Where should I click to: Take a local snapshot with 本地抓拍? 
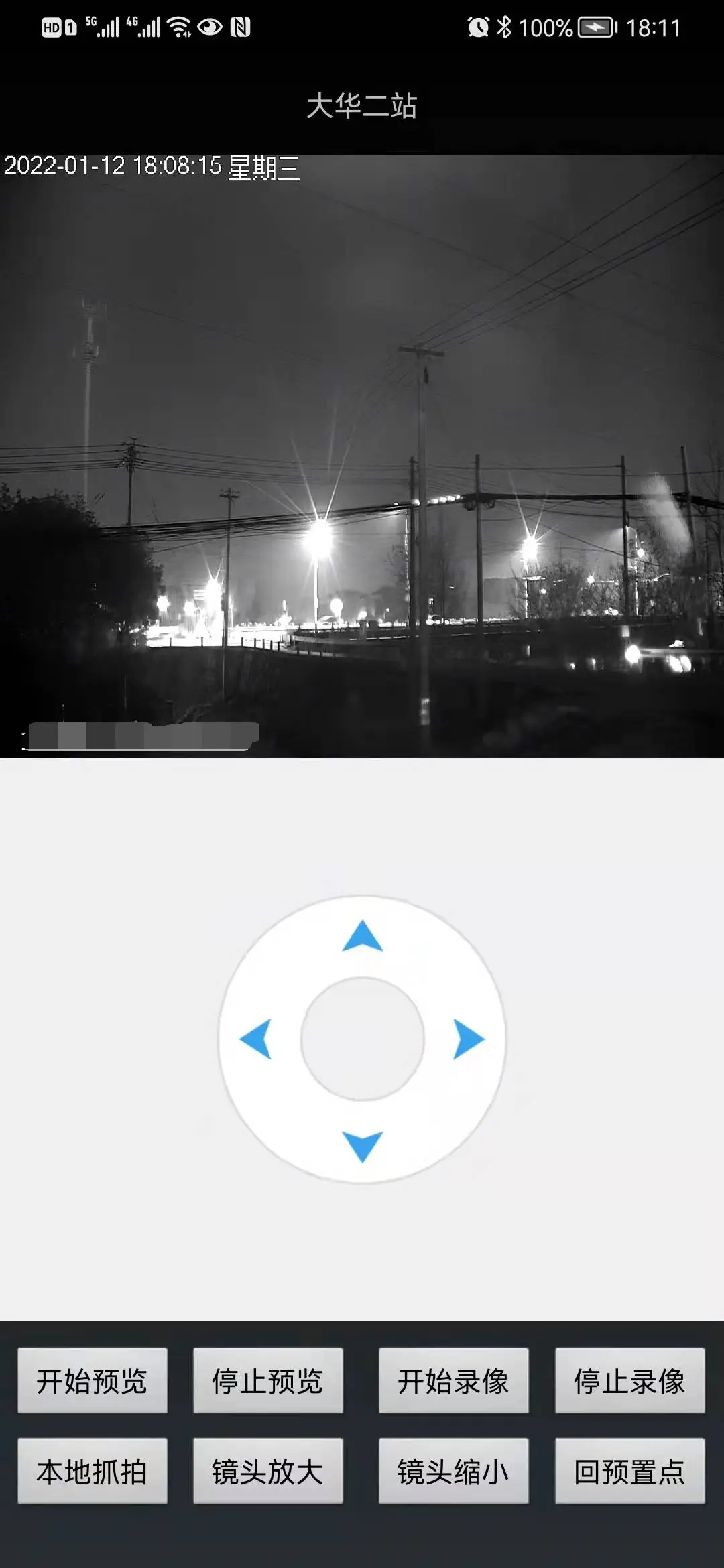click(93, 1472)
